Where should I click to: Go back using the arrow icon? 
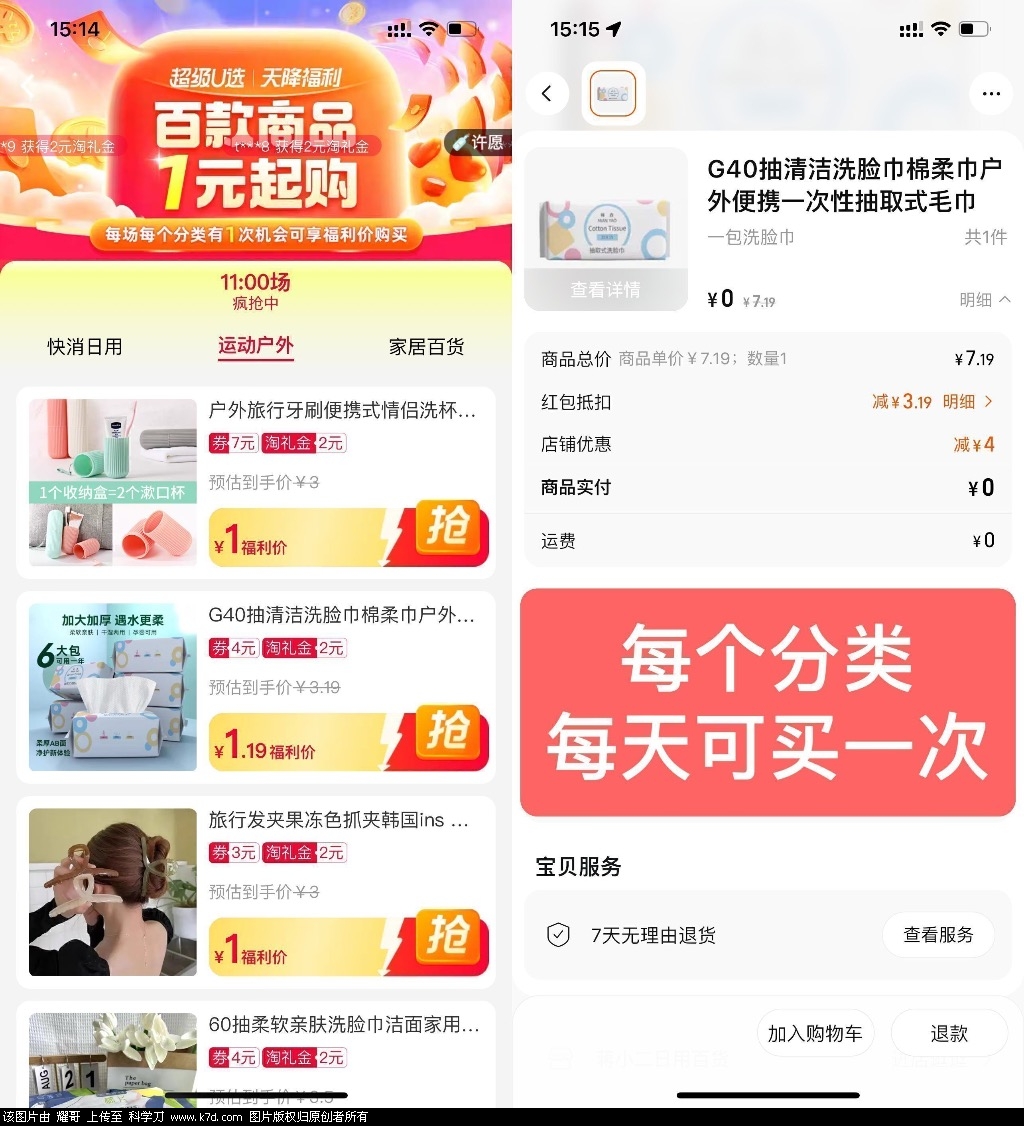[x=546, y=94]
